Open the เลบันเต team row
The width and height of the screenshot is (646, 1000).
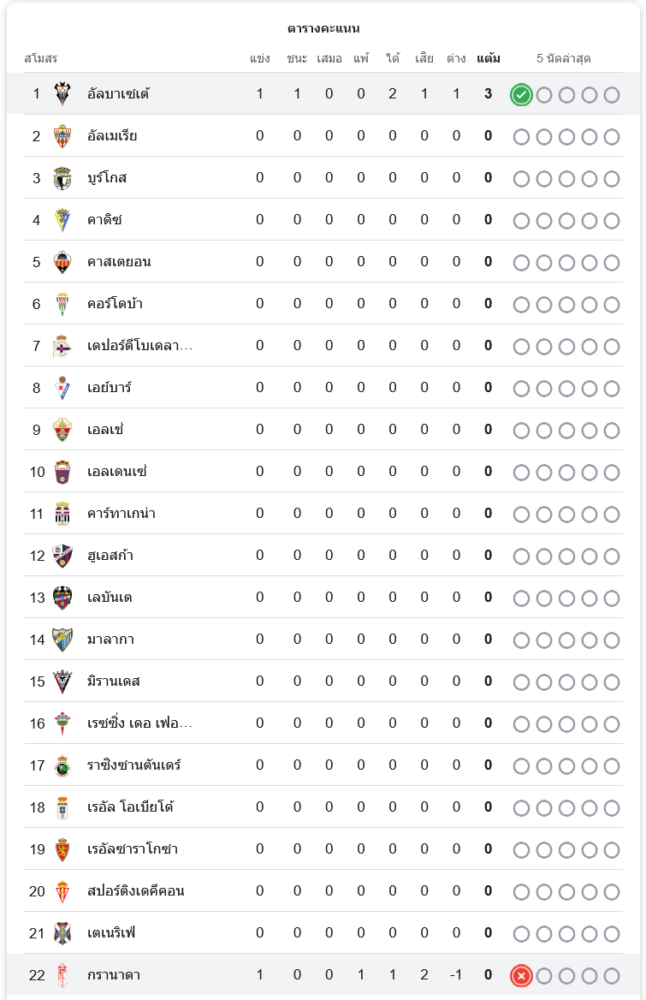[x=109, y=598]
